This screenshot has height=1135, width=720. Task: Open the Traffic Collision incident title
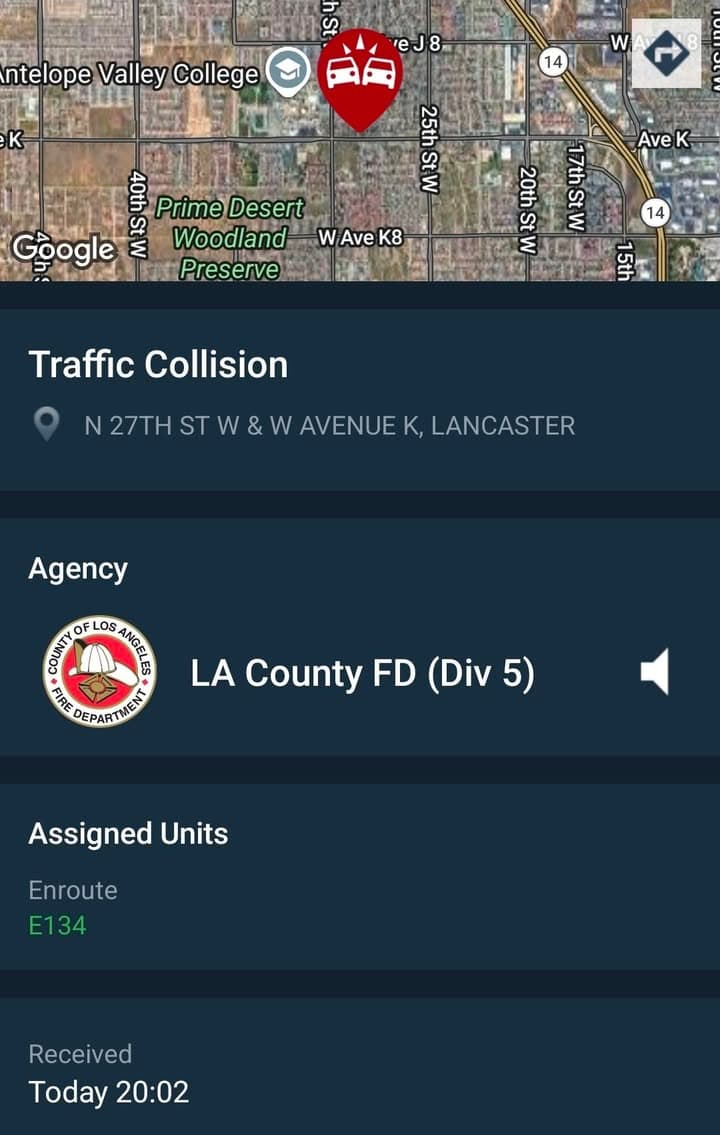tap(158, 364)
